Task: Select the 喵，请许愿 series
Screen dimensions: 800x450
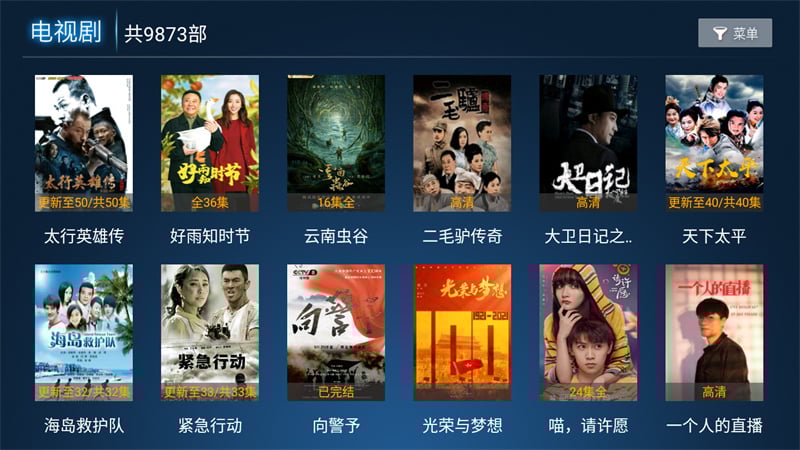Action: [588, 332]
